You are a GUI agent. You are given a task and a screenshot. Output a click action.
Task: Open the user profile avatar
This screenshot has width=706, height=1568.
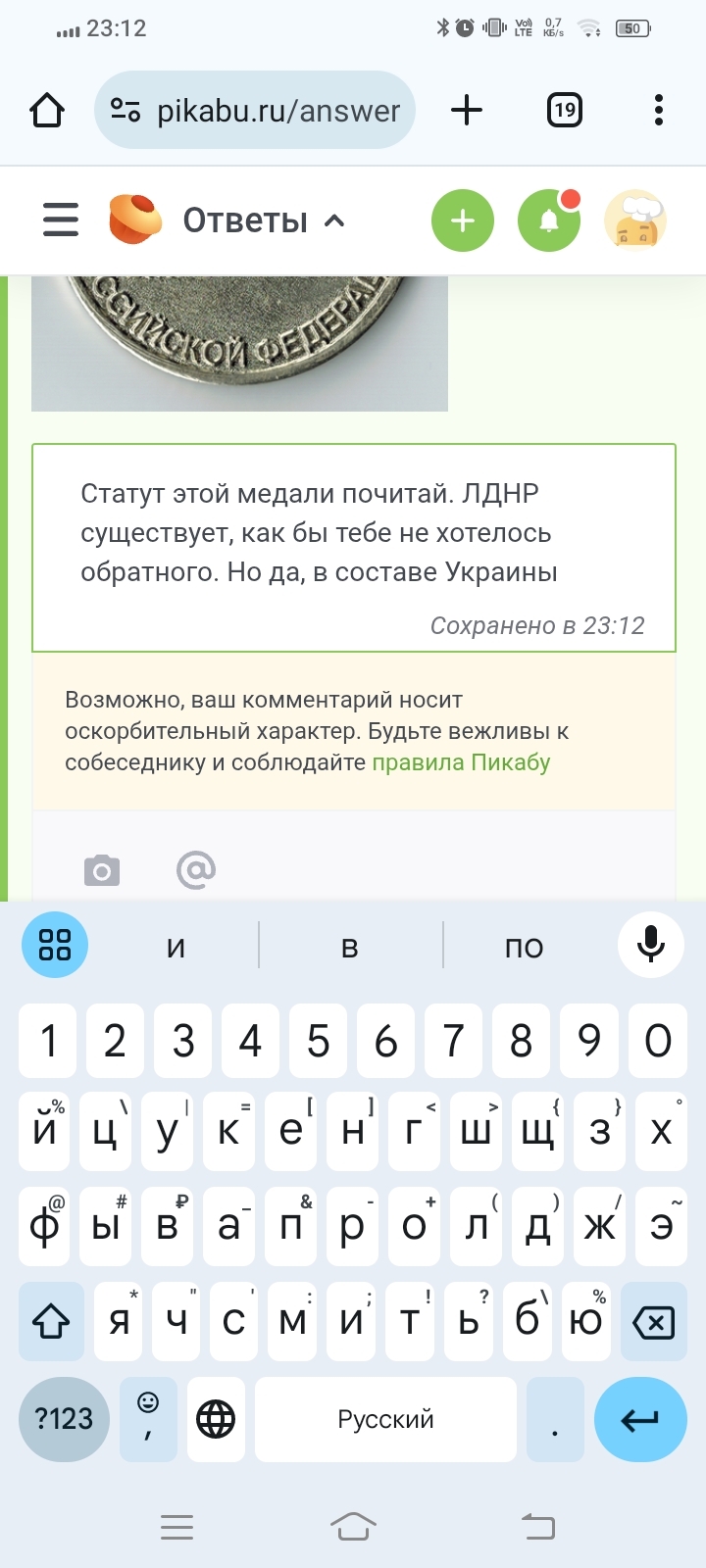click(635, 220)
